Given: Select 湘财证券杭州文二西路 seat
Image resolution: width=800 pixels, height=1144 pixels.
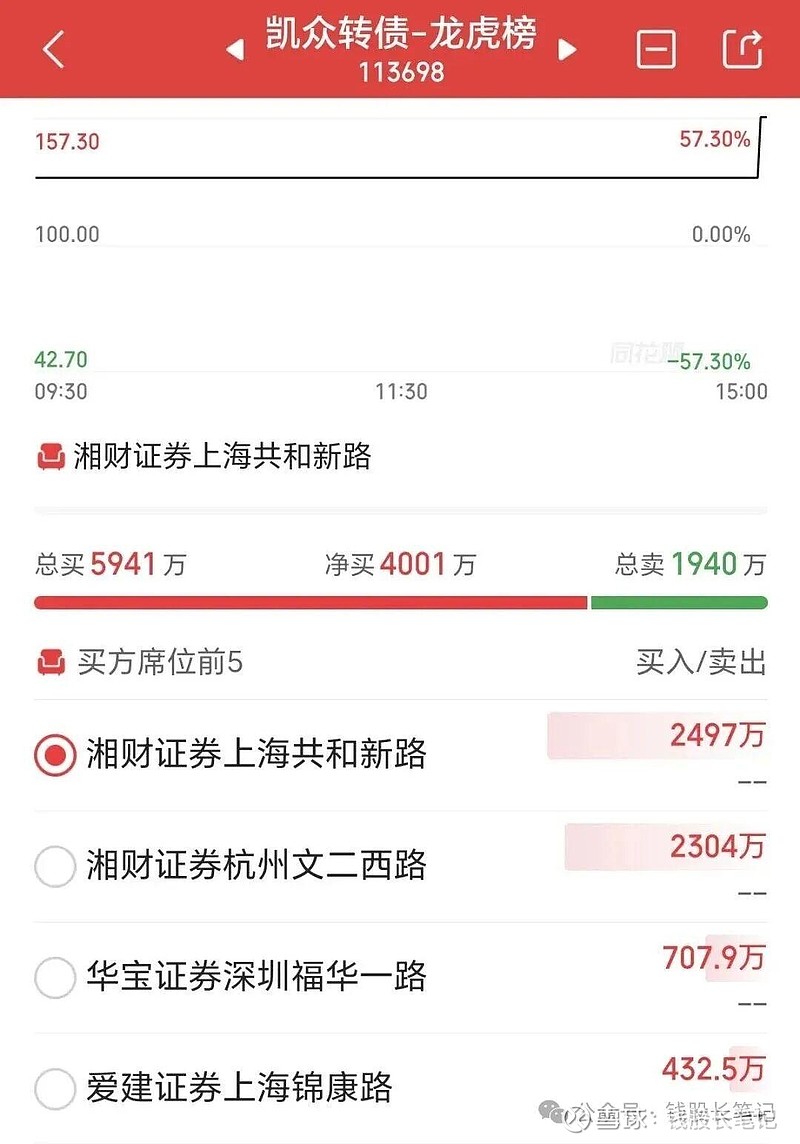Looking at the screenshot, I should (x=55, y=866).
